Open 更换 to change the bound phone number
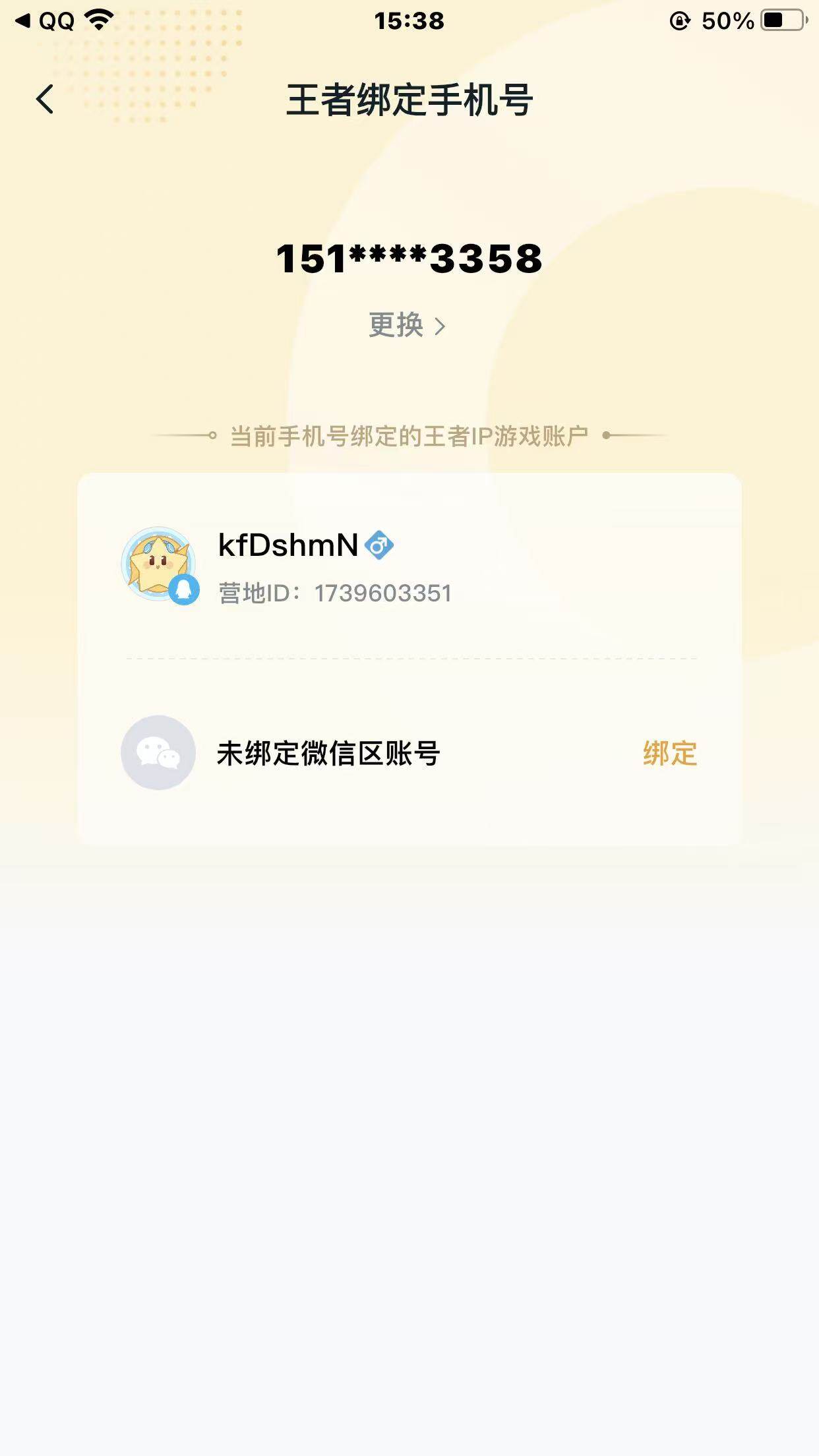 (396, 326)
